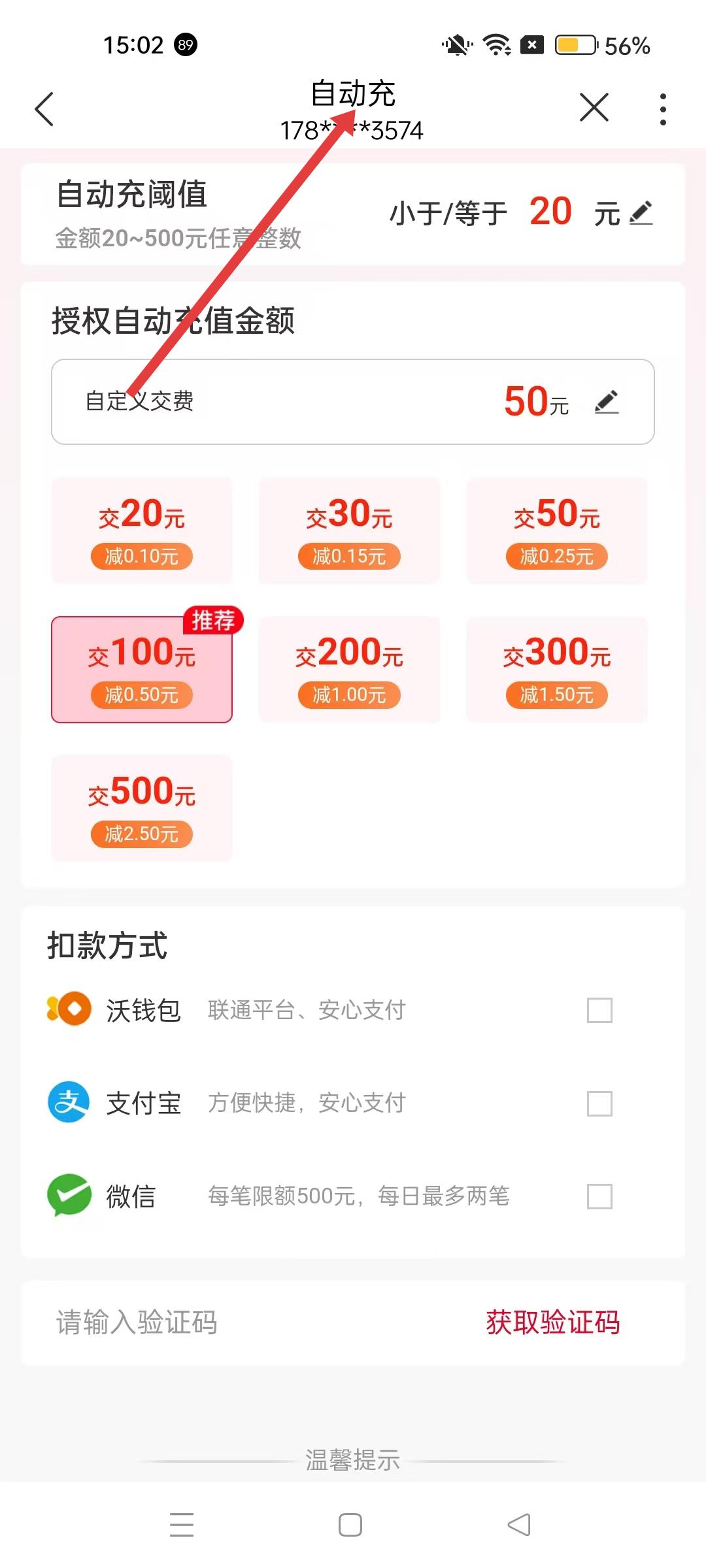Select the 交200元 recharge option
Viewport: 706px width, 1568px height.
[x=349, y=669]
